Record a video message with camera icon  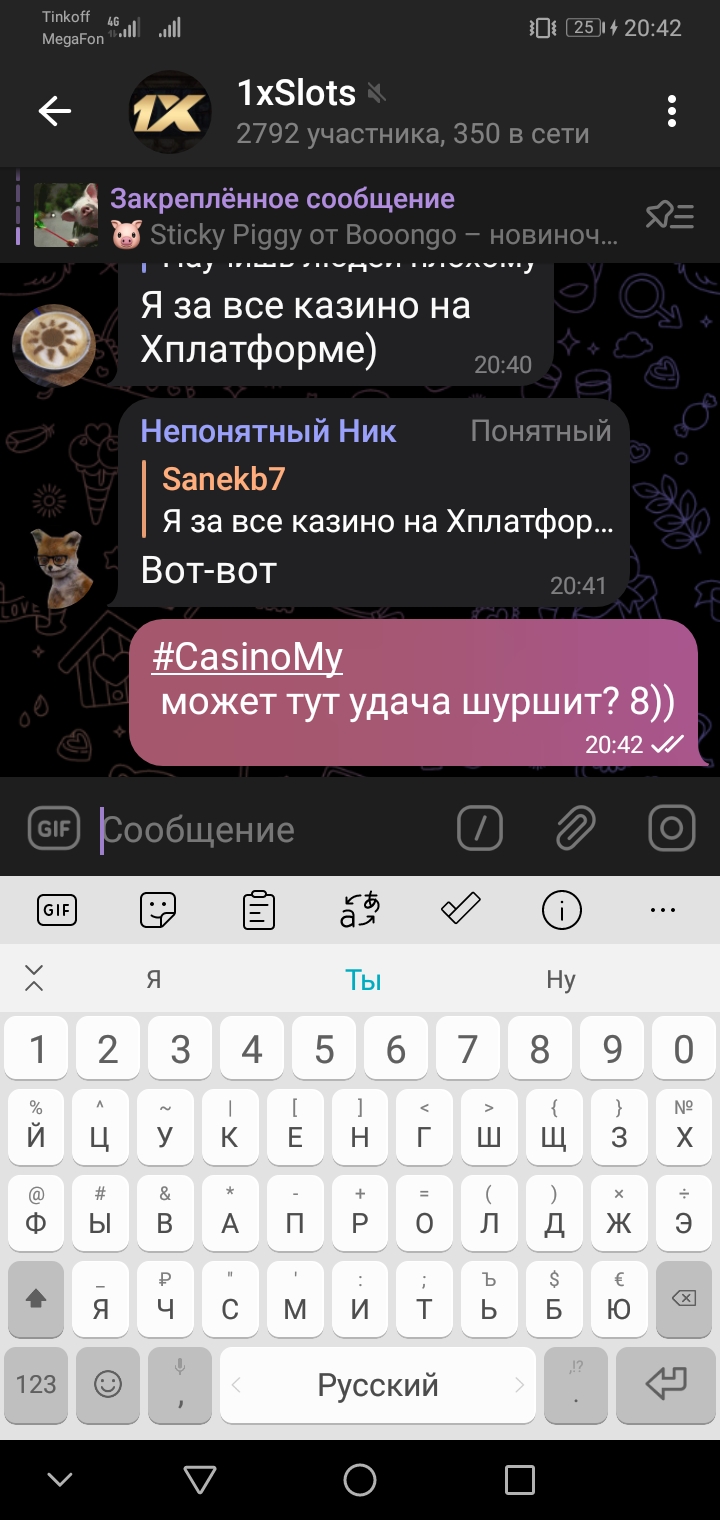click(x=671, y=828)
